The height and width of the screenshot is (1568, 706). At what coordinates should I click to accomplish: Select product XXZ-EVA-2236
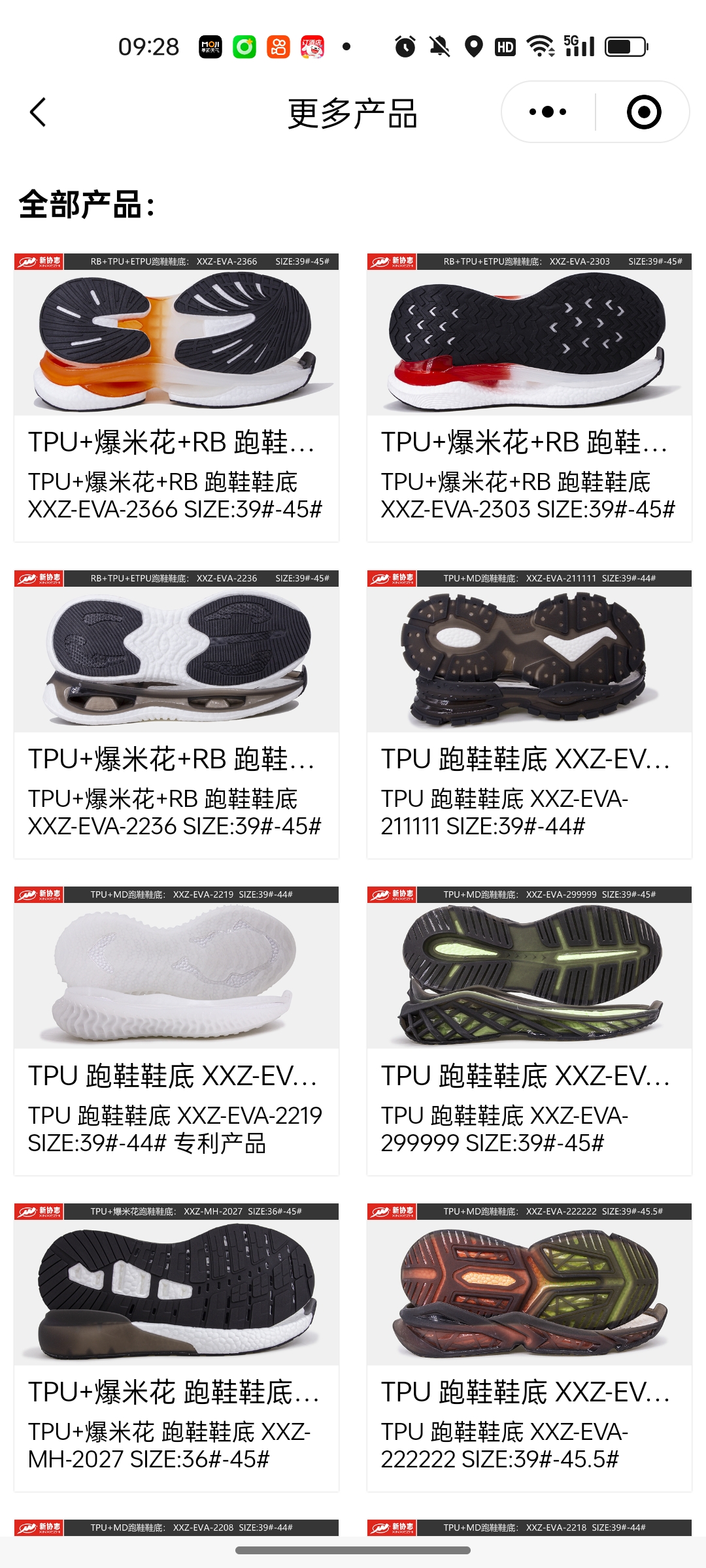tap(176, 714)
